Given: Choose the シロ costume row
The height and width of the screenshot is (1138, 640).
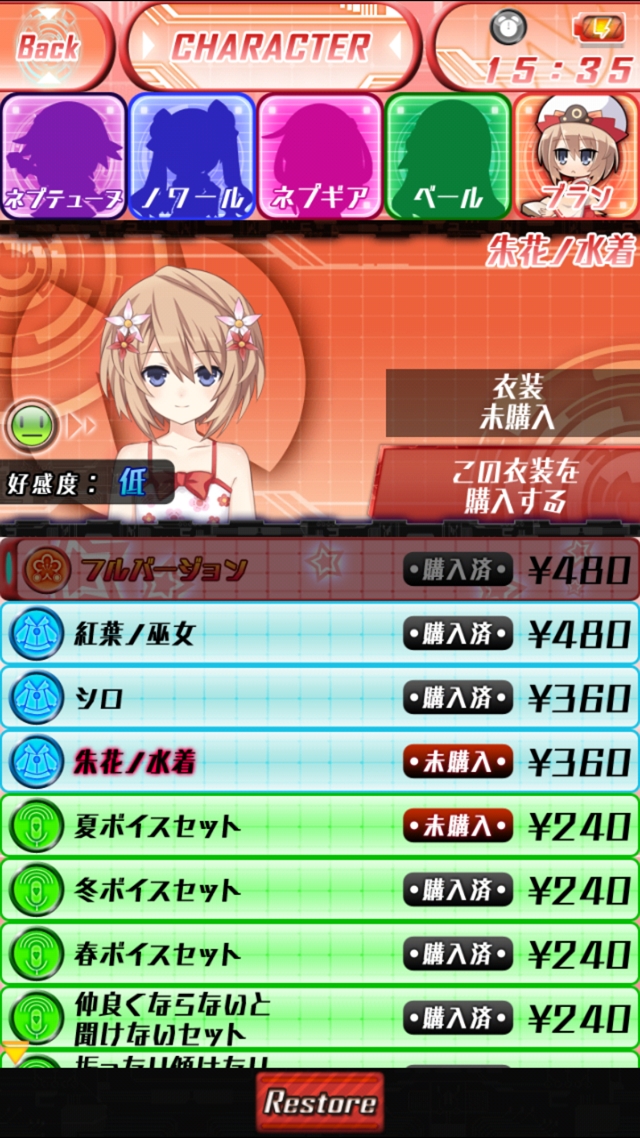Looking at the screenshot, I should (320, 697).
